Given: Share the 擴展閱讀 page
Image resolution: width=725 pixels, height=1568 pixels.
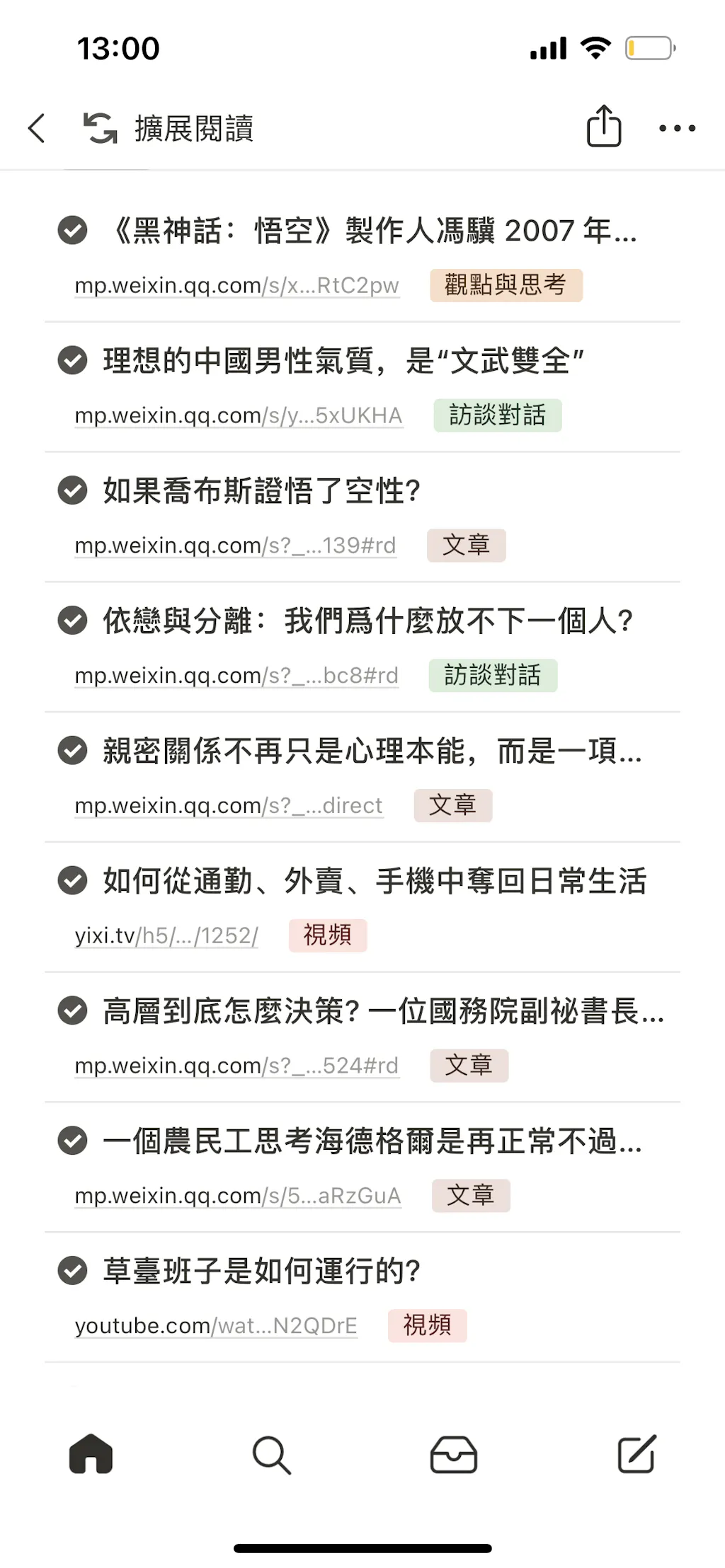Looking at the screenshot, I should pyautogui.click(x=603, y=127).
